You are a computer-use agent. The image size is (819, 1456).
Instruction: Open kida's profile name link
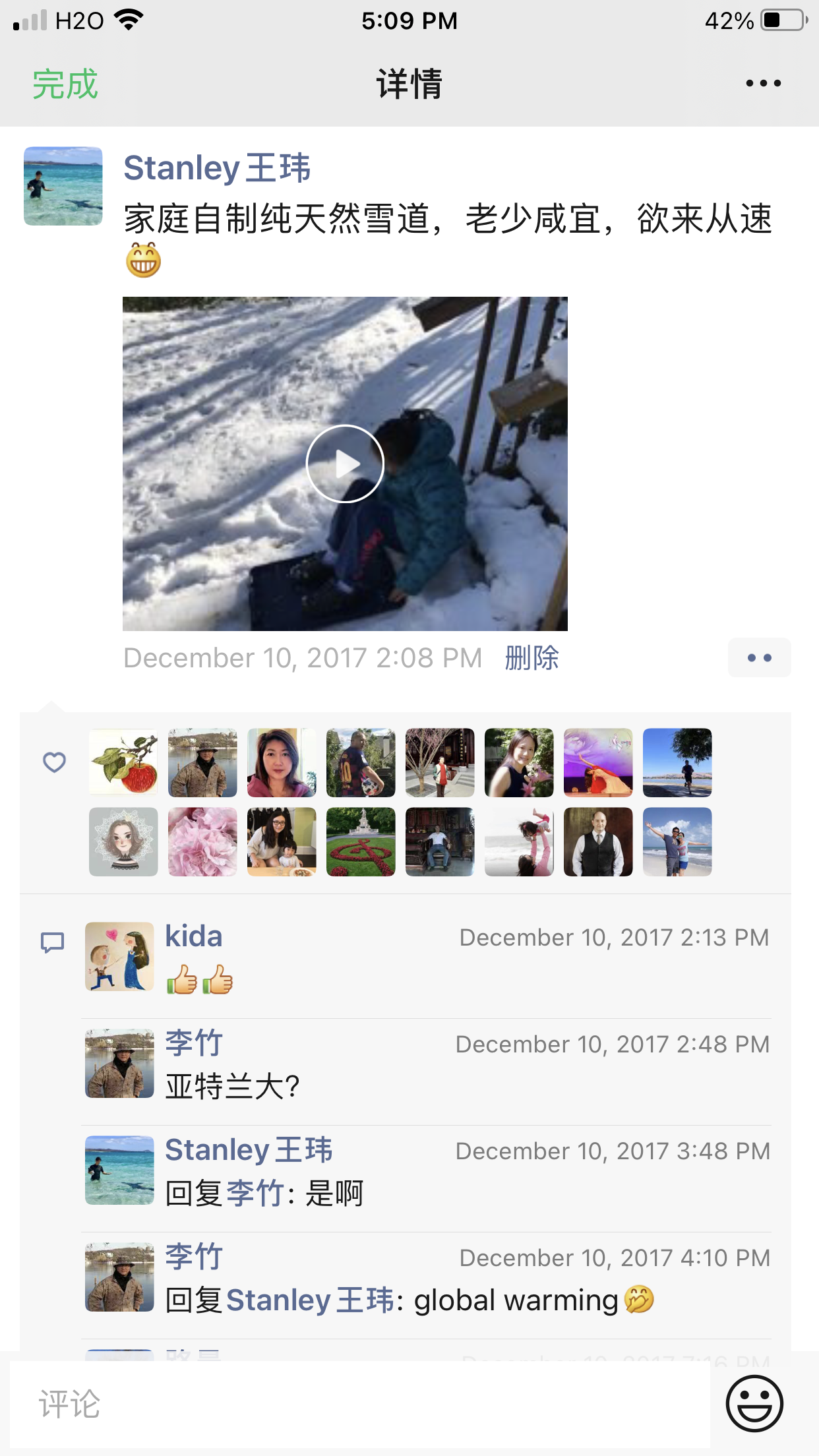point(193,936)
